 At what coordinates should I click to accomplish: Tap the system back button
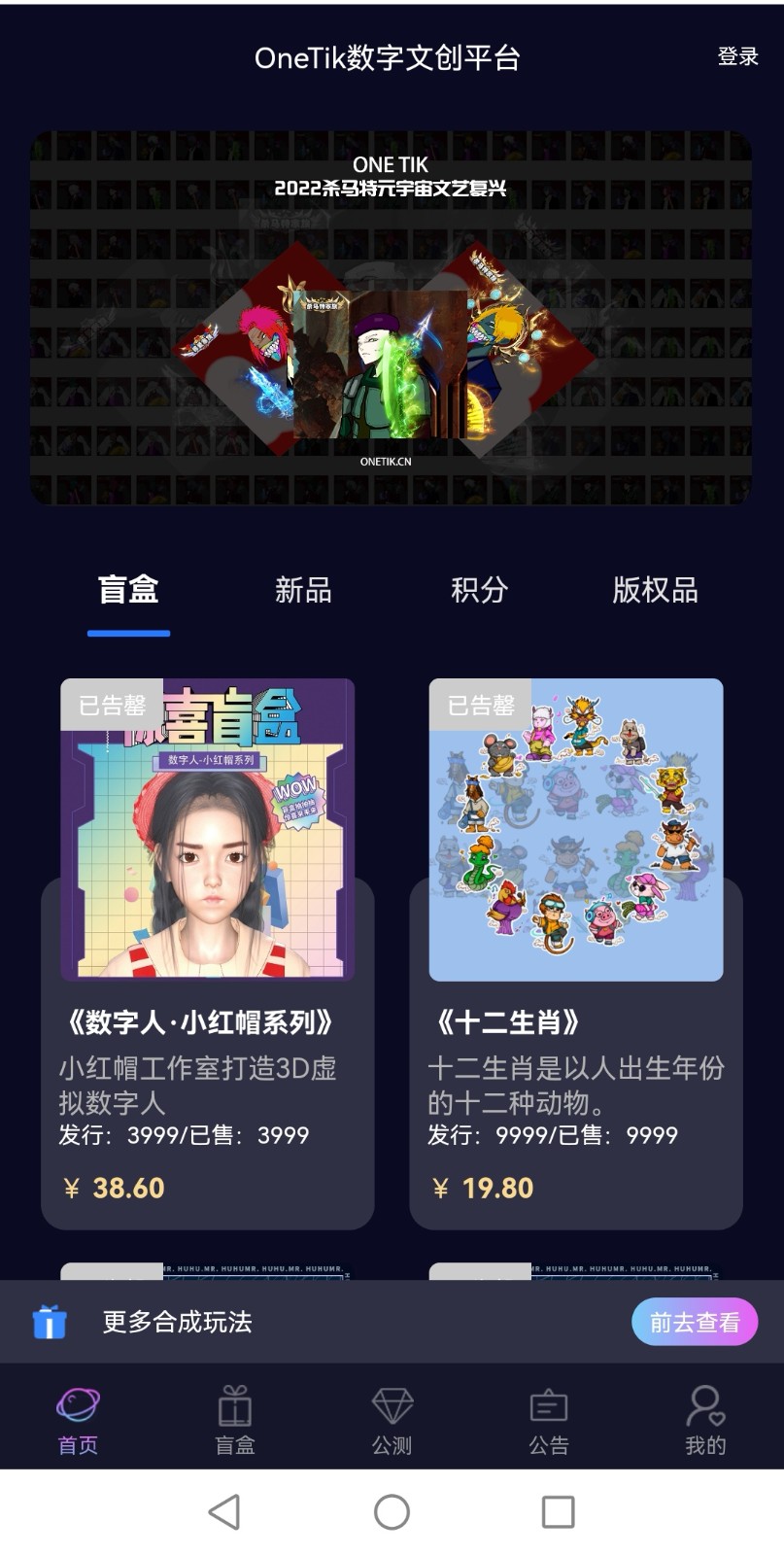click(x=224, y=1511)
